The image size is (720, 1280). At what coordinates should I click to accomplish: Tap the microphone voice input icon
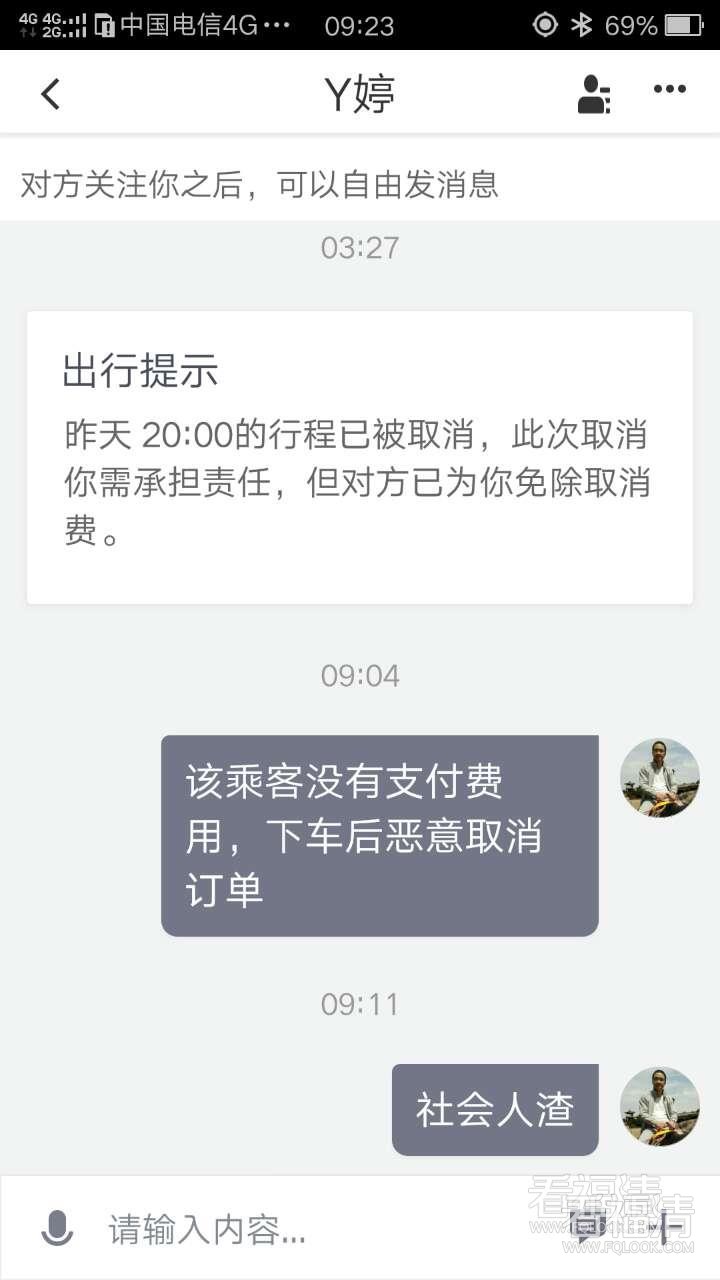[57, 1228]
